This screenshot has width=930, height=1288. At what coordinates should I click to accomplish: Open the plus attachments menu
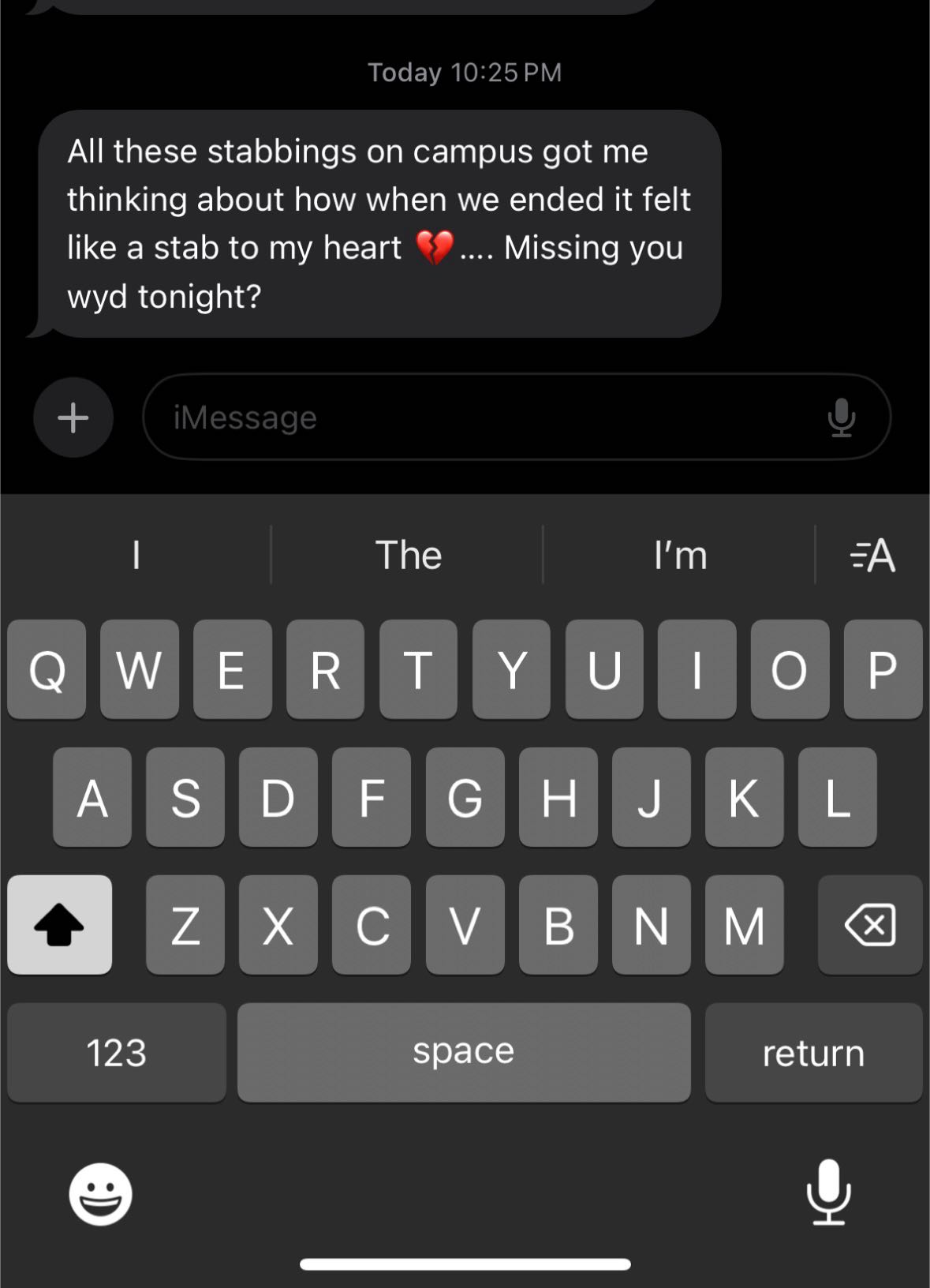coord(73,417)
